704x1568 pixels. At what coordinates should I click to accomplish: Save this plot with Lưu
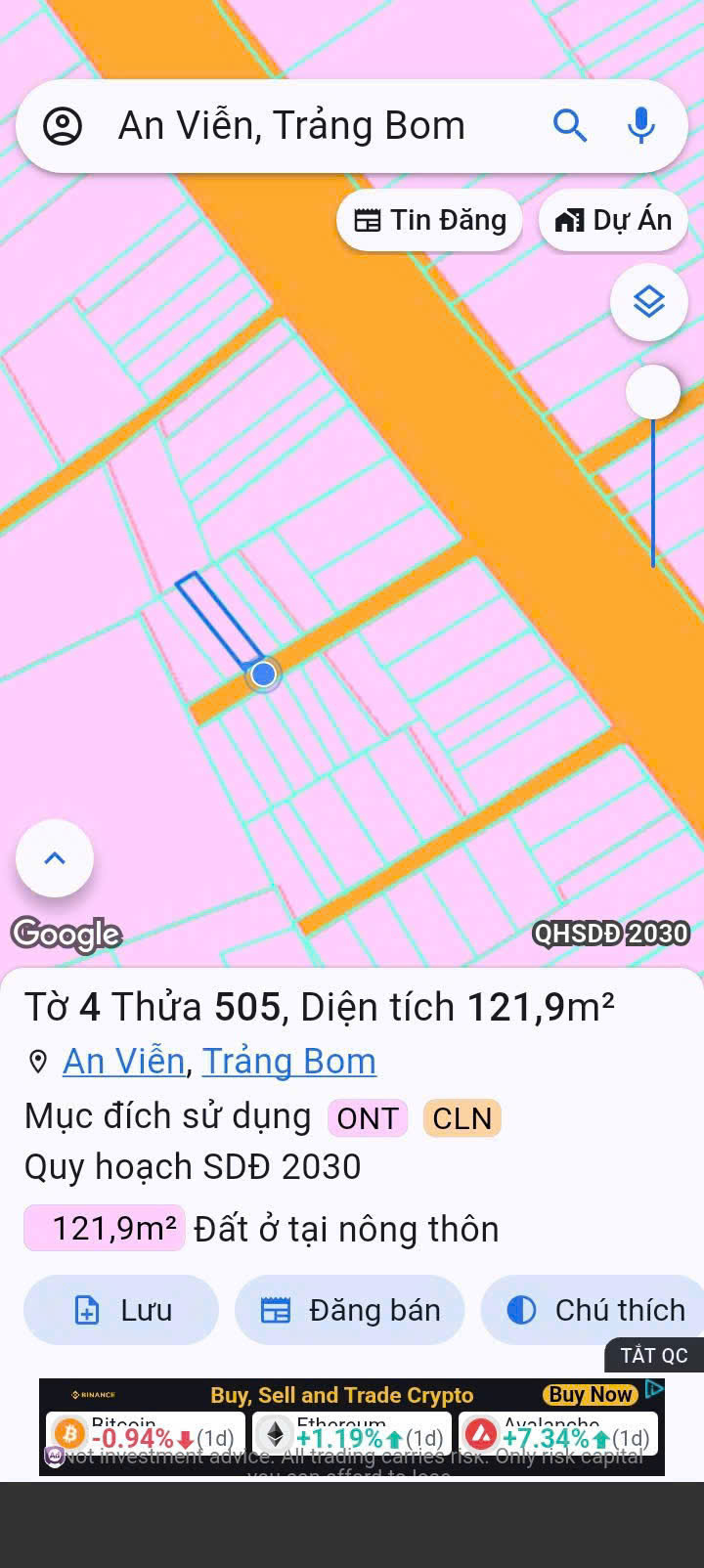tap(121, 1310)
